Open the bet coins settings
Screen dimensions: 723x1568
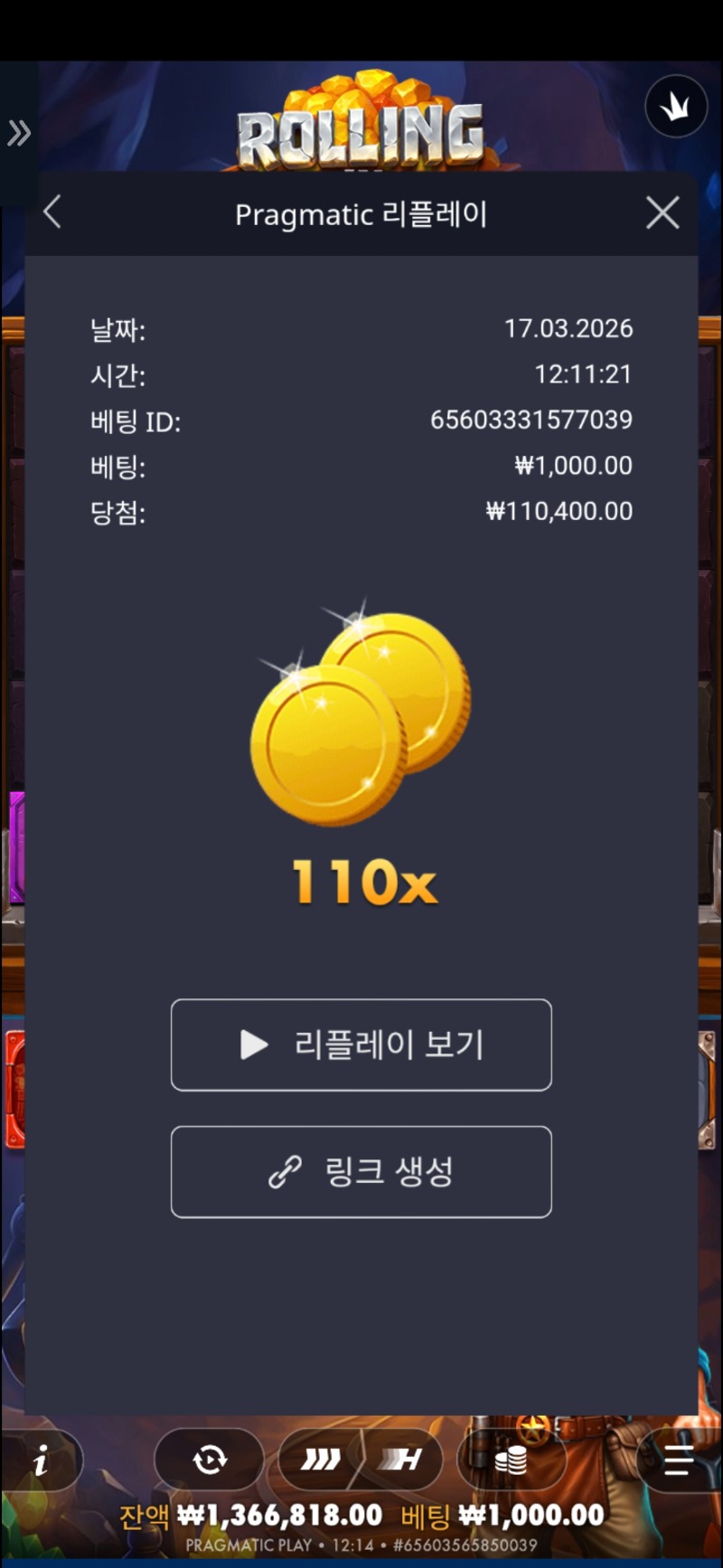tap(512, 1459)
